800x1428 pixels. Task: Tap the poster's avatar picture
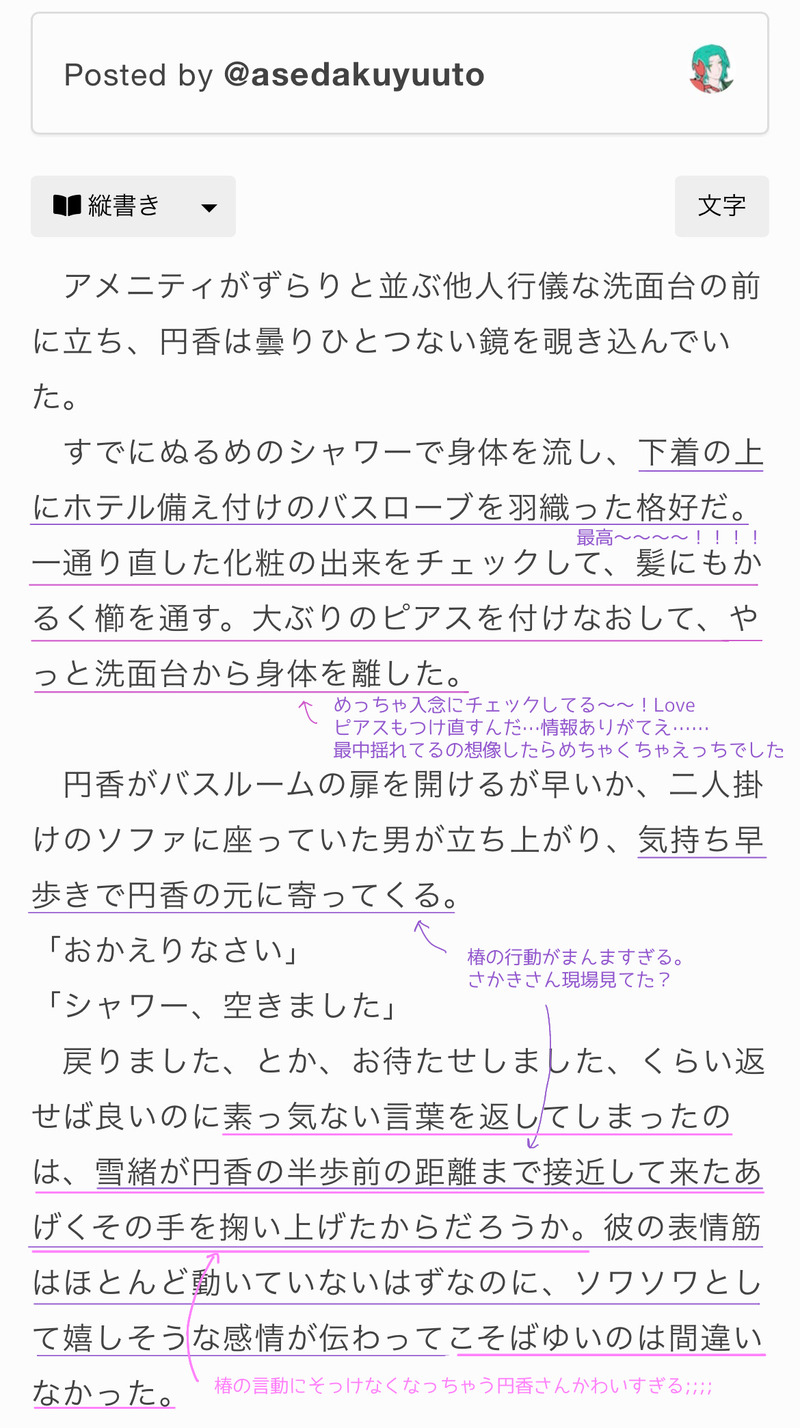[712, 71]
